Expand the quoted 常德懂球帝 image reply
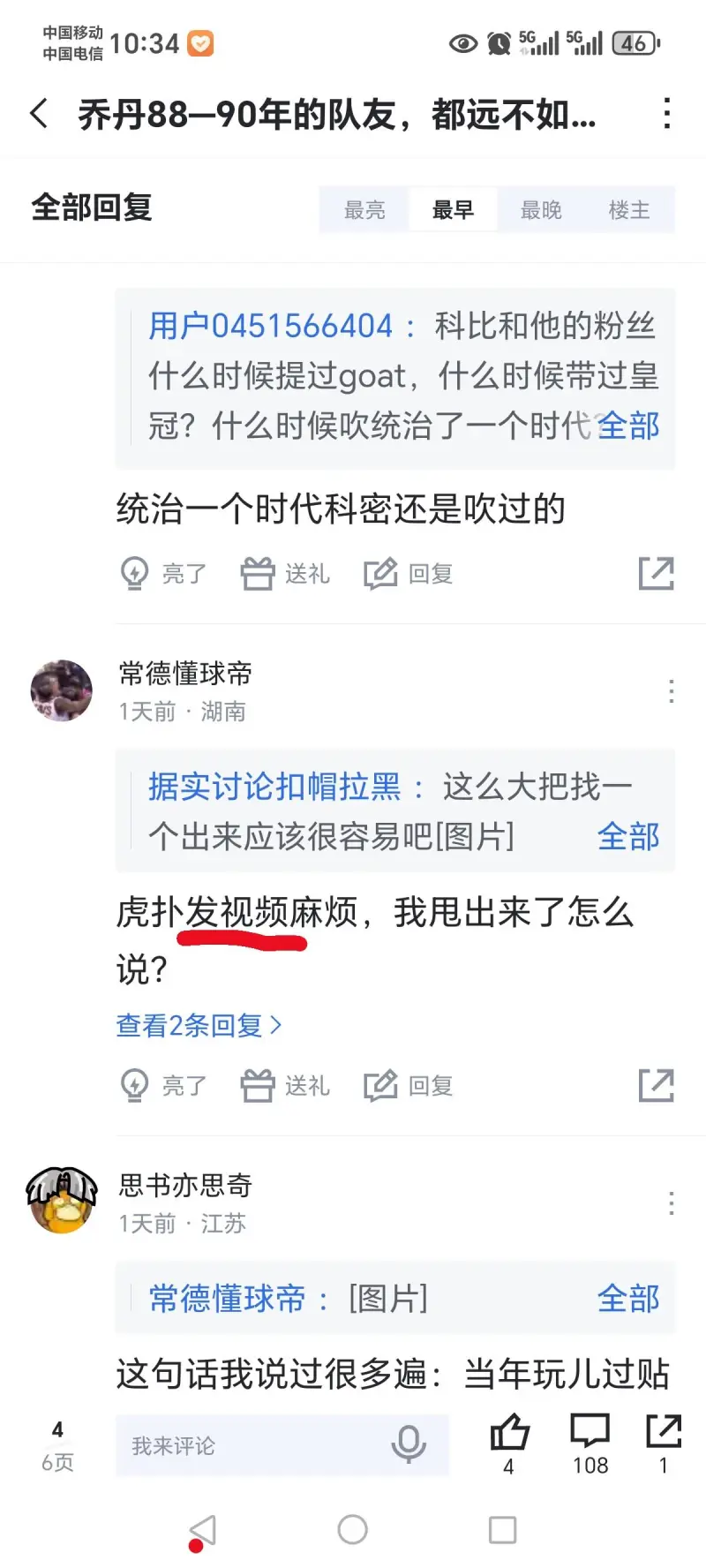This screenshot has height=1568, width=706. [x=628, y=1299]
